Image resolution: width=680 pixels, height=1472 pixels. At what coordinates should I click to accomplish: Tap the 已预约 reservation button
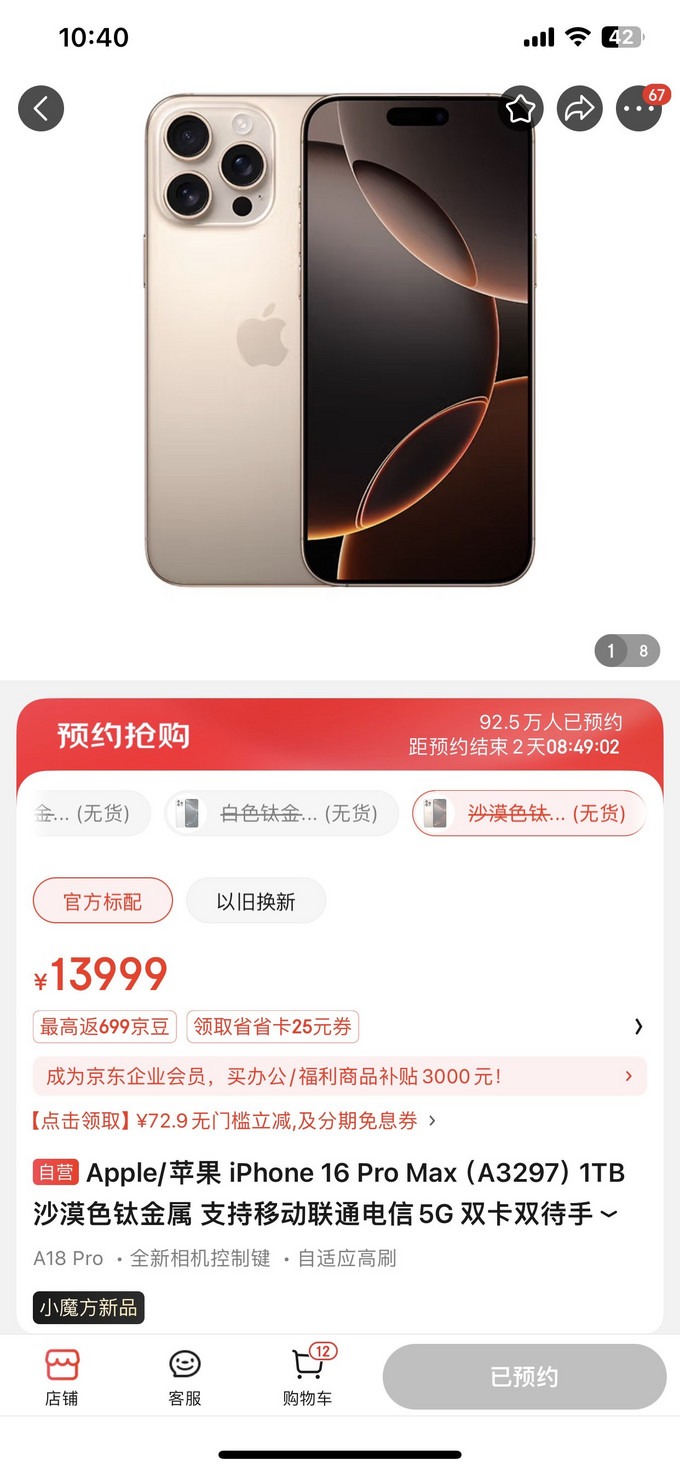524,1377
